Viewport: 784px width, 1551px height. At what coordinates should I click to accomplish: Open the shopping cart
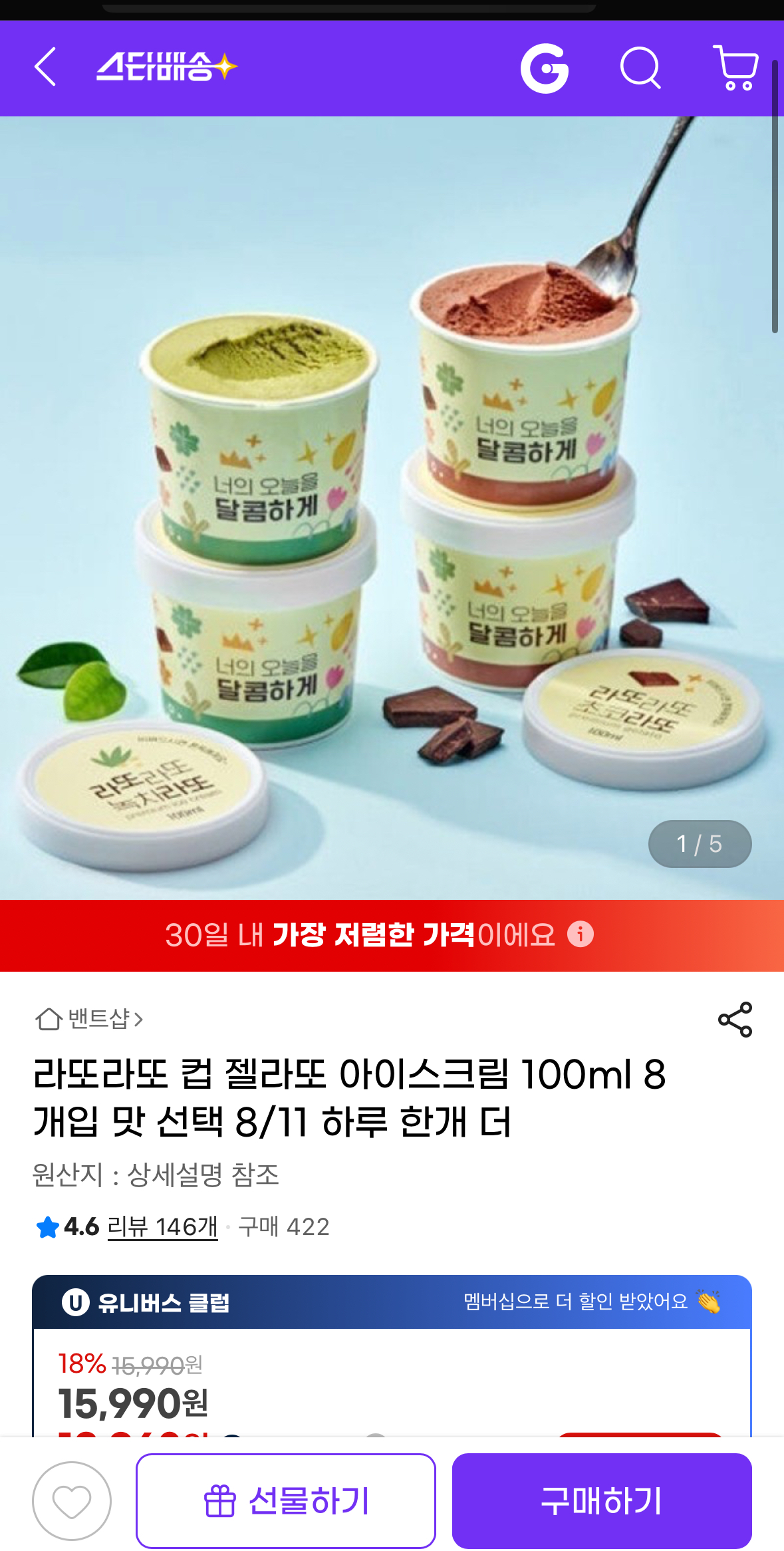735,68
